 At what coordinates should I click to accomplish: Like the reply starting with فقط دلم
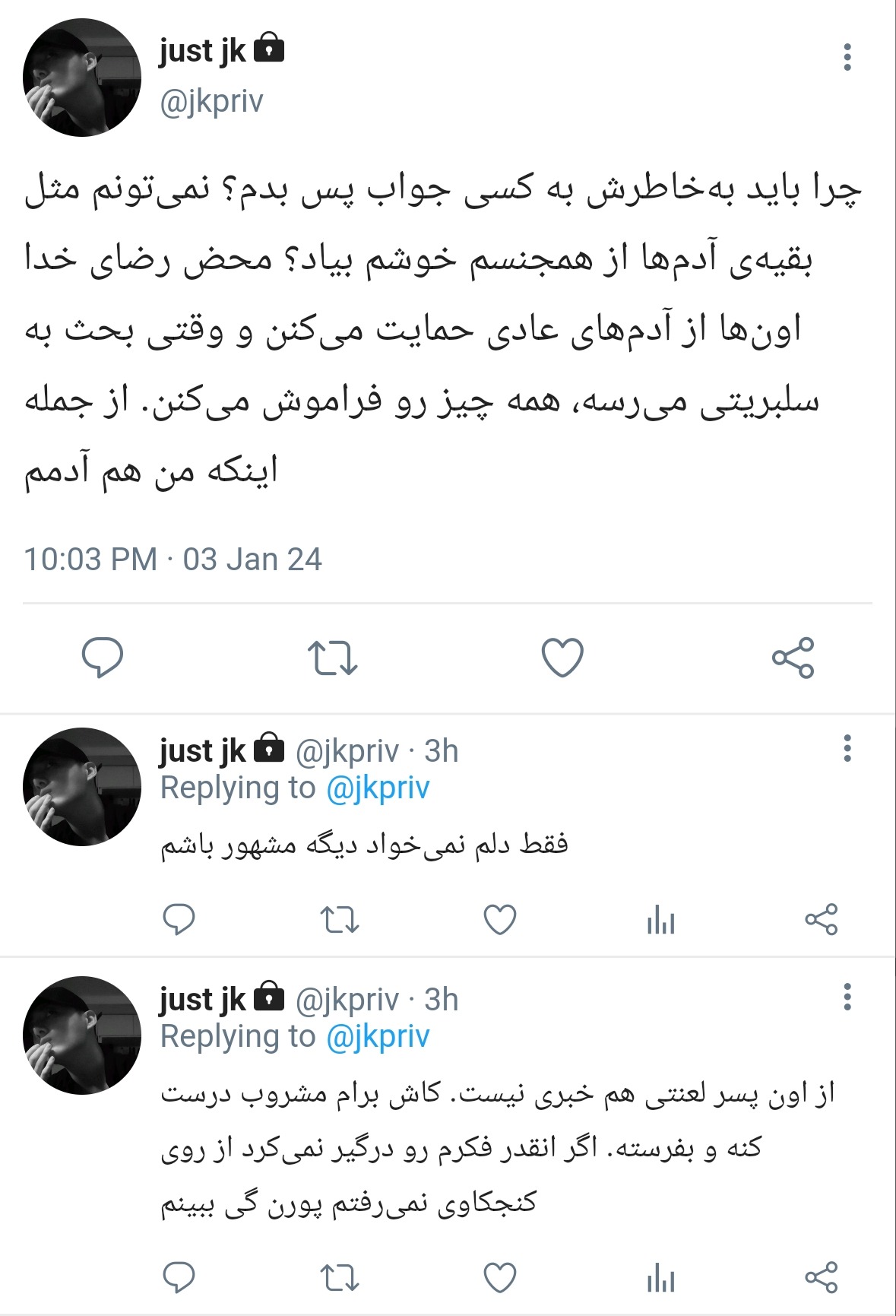click(x=500, y=920)
